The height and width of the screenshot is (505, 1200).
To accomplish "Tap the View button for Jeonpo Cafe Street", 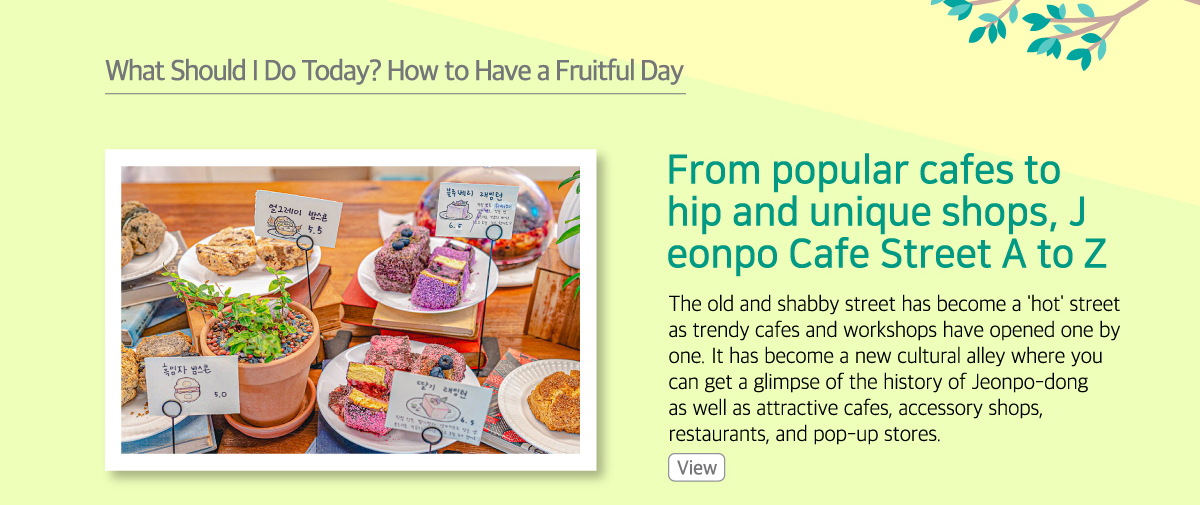I will 696,468.
